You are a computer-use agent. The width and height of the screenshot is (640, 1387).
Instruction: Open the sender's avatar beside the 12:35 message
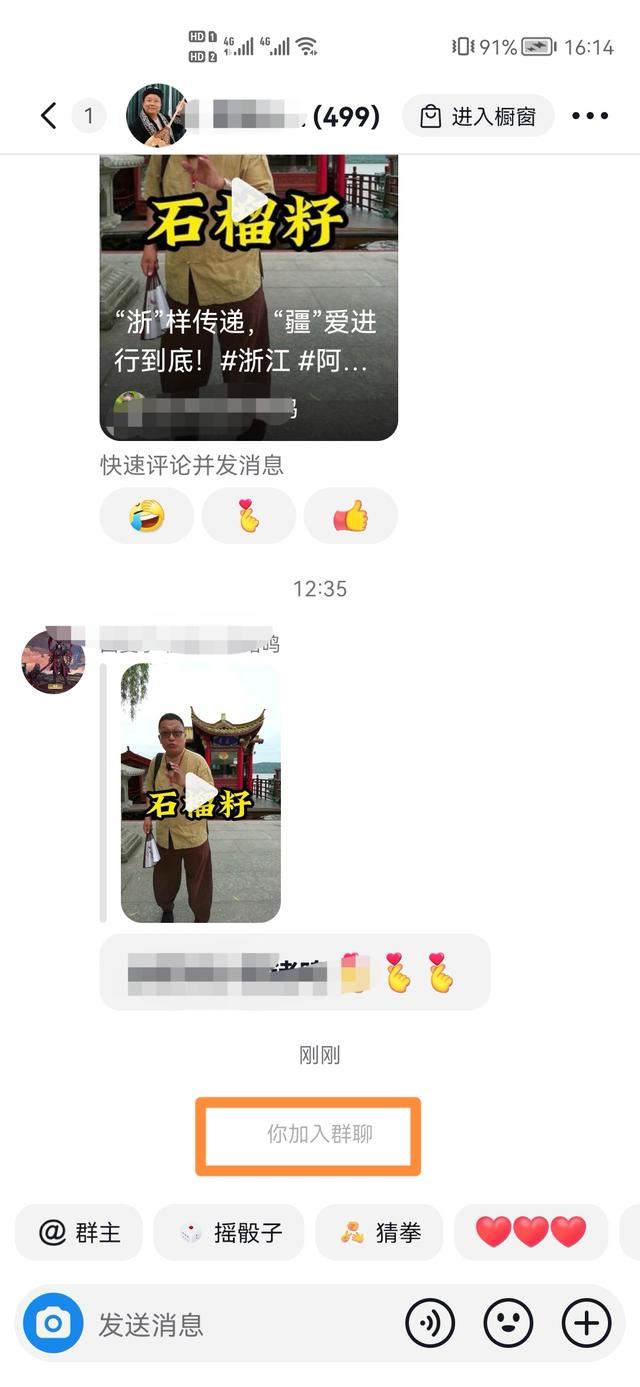point(53,662)
